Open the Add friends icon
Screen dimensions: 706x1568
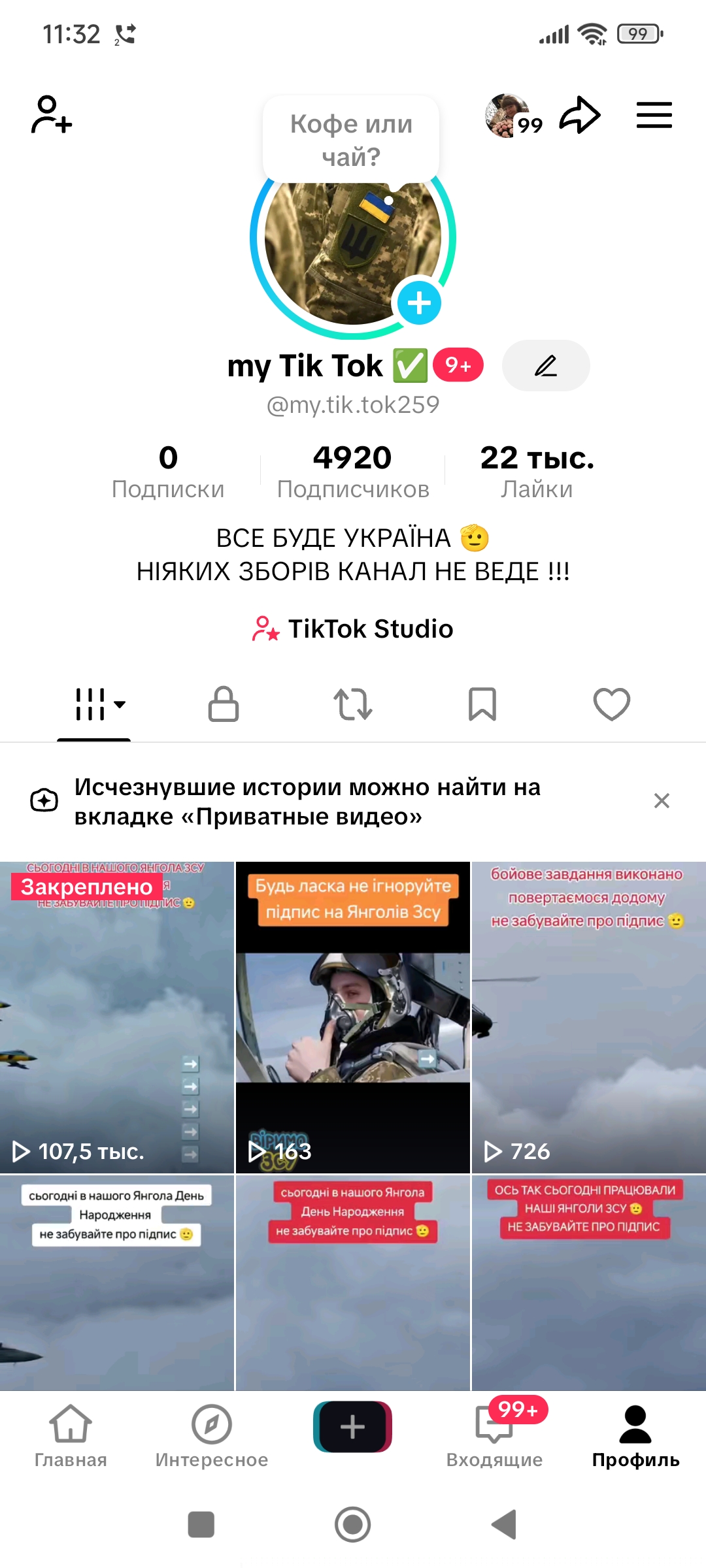pos(51,114)
